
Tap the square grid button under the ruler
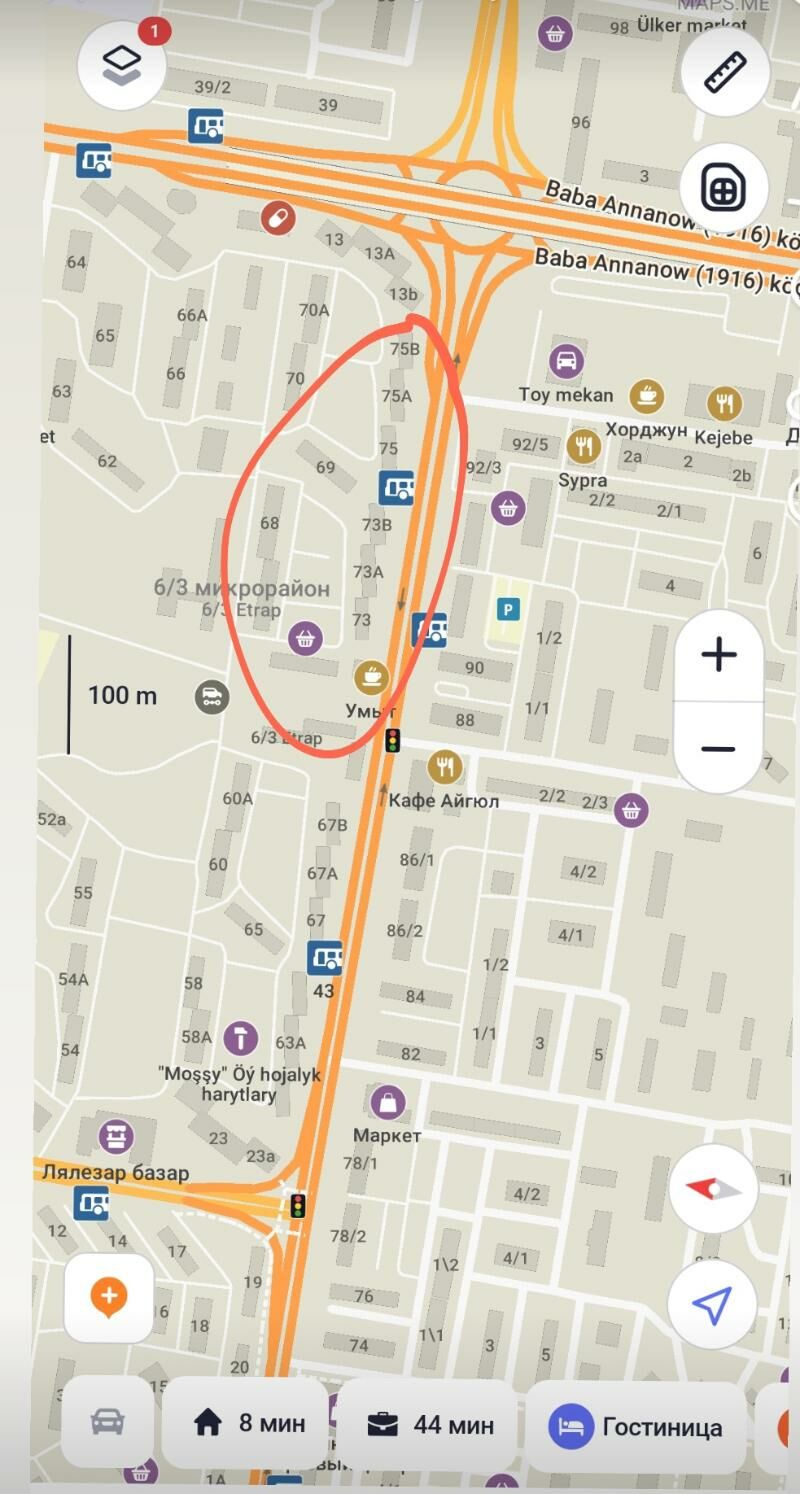[723, 188]
